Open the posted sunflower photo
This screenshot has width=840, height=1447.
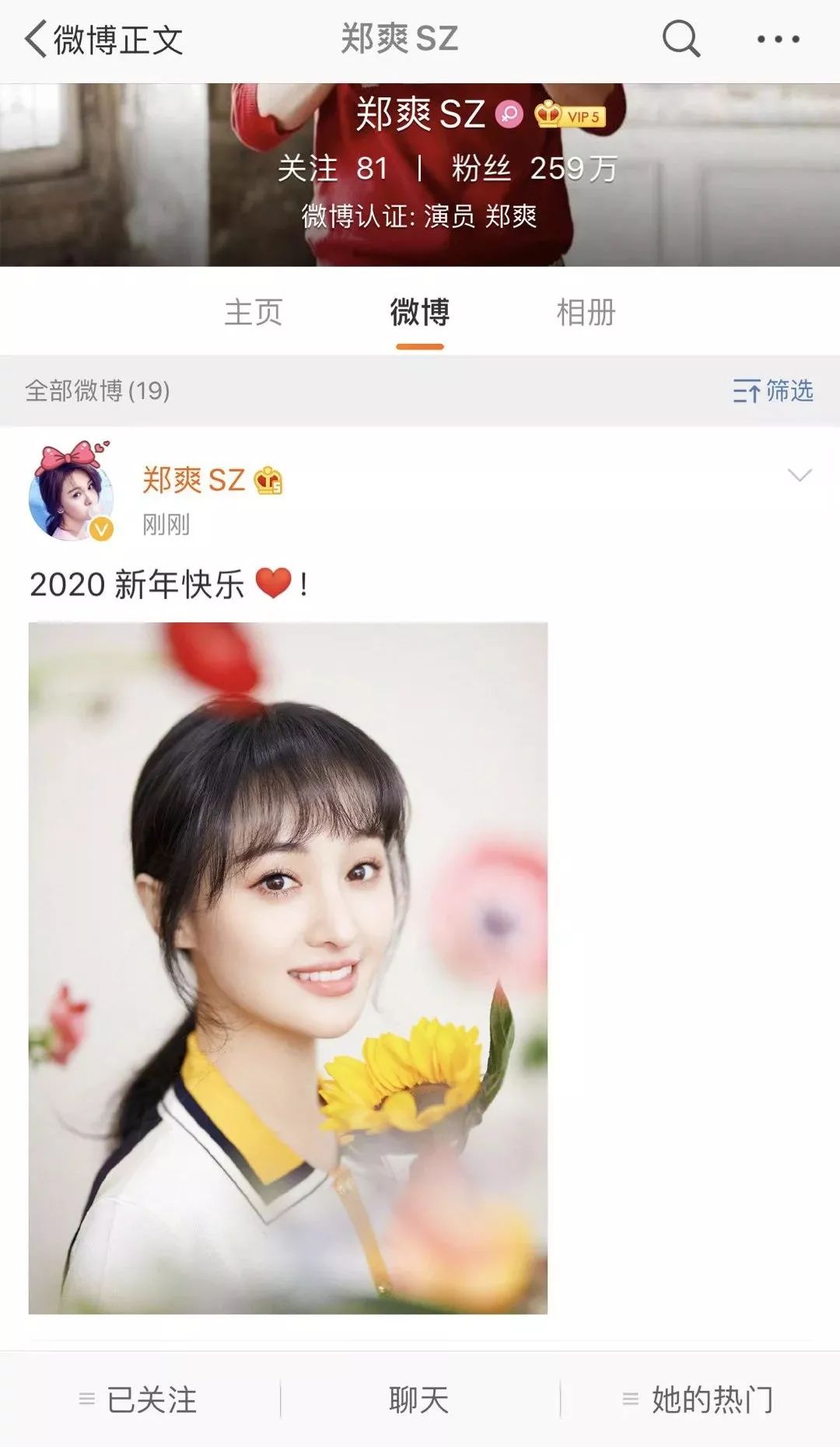coord(288,968)
